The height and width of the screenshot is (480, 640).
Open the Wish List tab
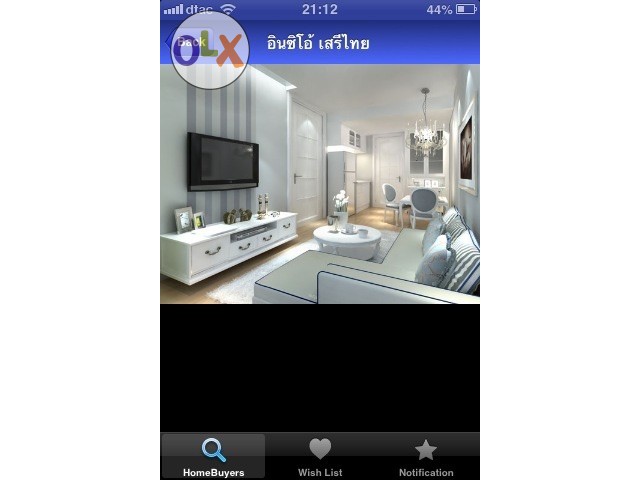[320, 456]
